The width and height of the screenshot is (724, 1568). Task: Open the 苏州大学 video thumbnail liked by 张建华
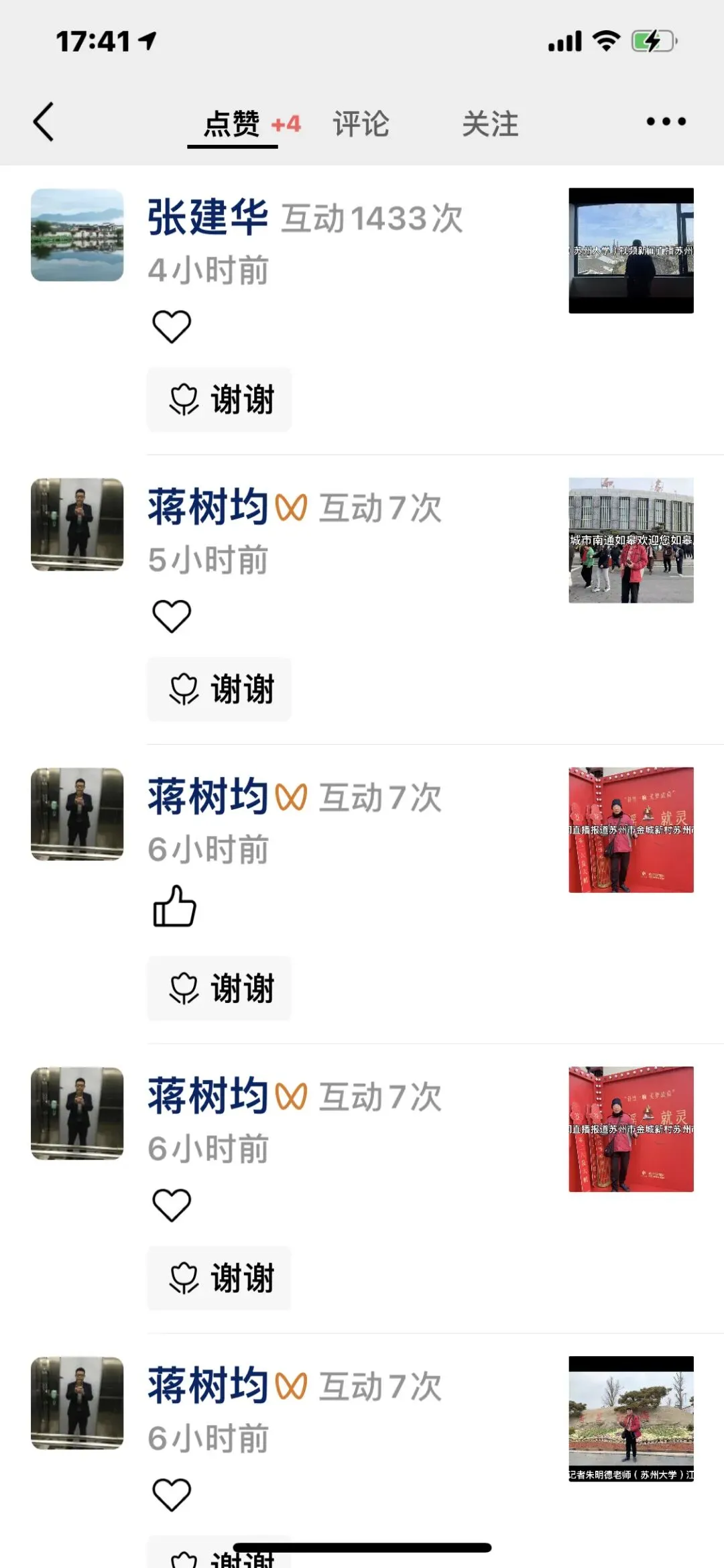631,251
